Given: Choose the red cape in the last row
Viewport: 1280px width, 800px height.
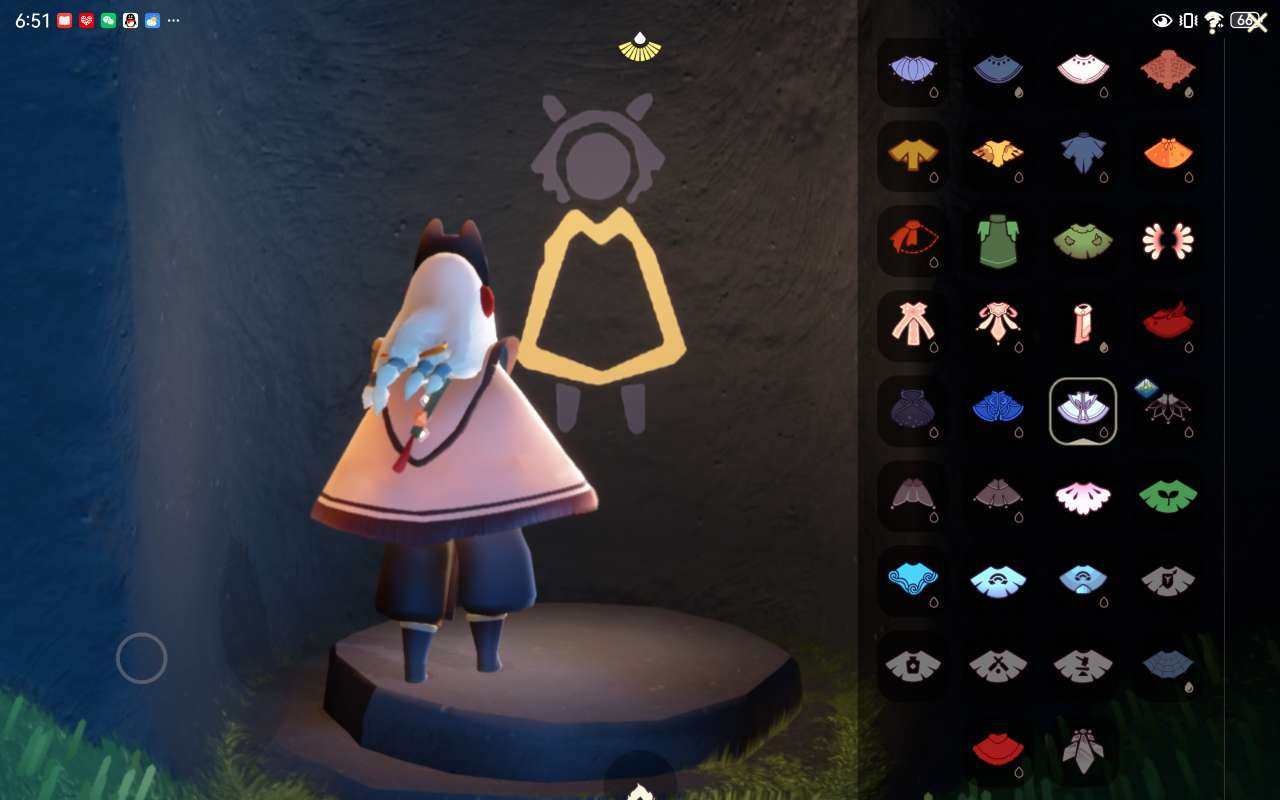Looking at the screenshot, I should (x=997, y=748).
